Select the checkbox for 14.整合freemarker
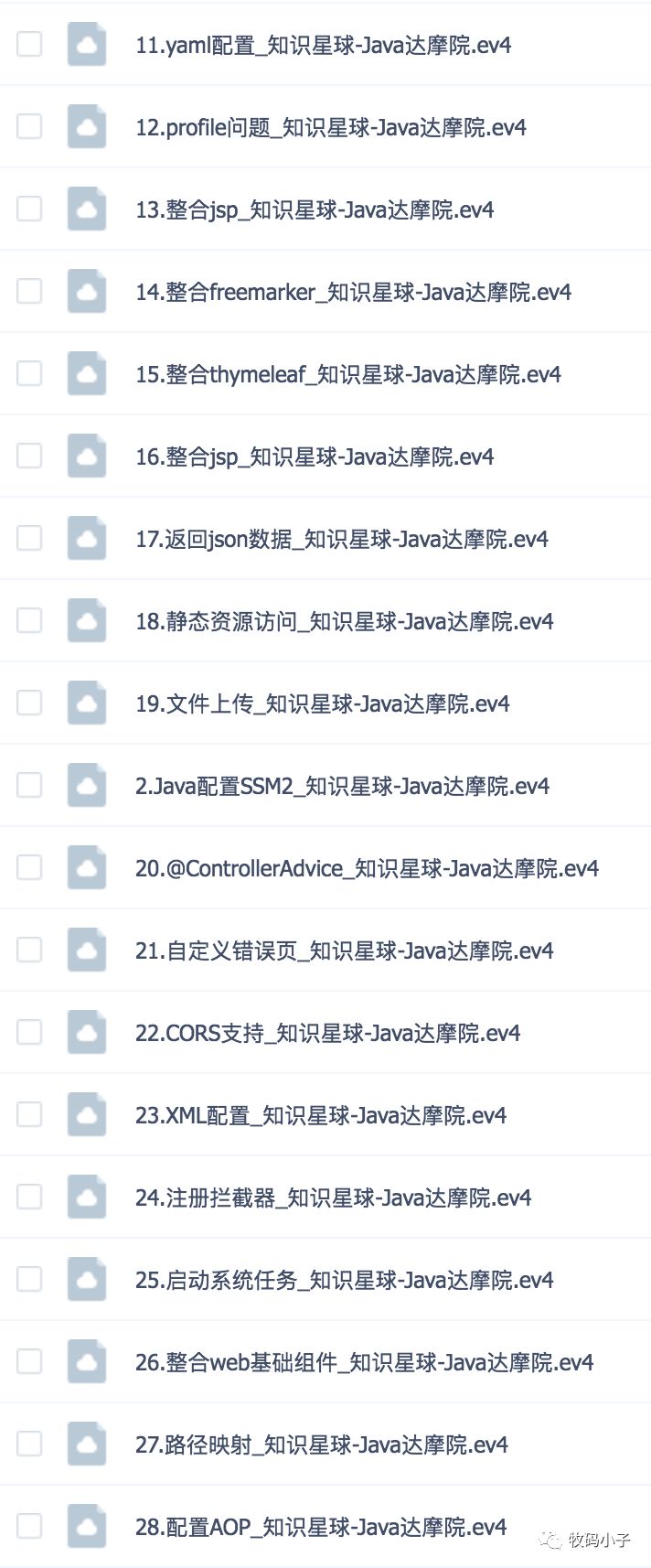 pyautogui.click(x=29, y=291)
